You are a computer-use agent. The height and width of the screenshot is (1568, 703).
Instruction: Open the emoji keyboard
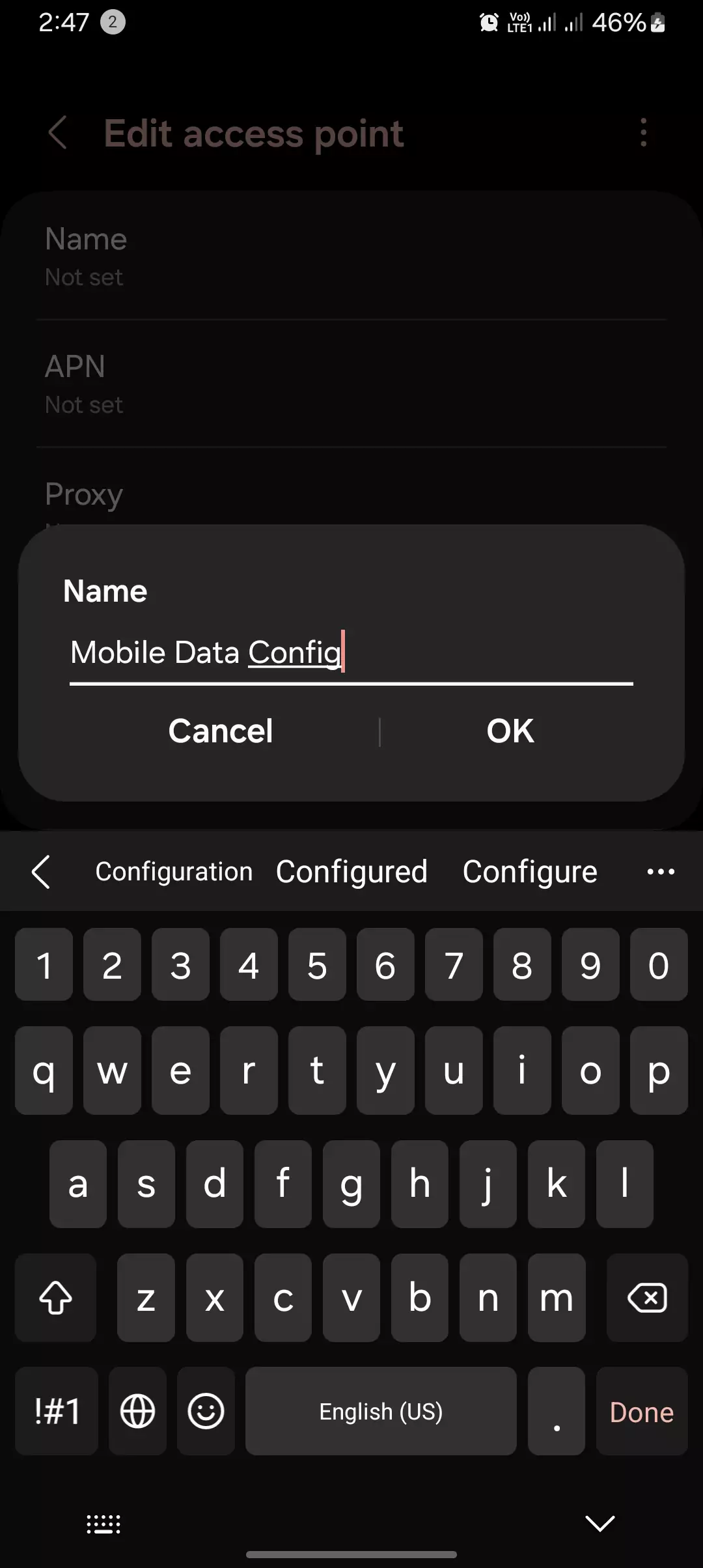pyautogui.click(x=206, y=1411)
